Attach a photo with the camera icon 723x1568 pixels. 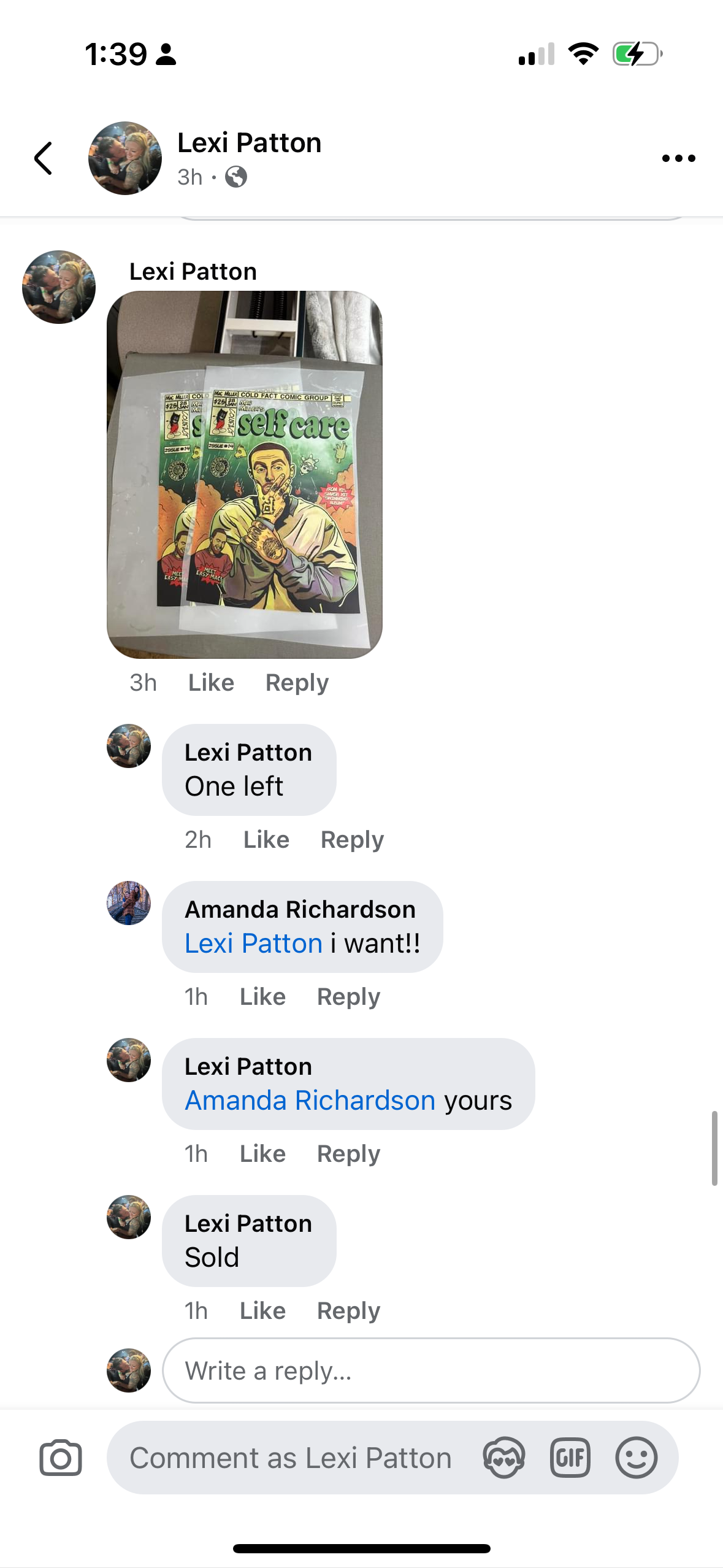(61, 1458)
